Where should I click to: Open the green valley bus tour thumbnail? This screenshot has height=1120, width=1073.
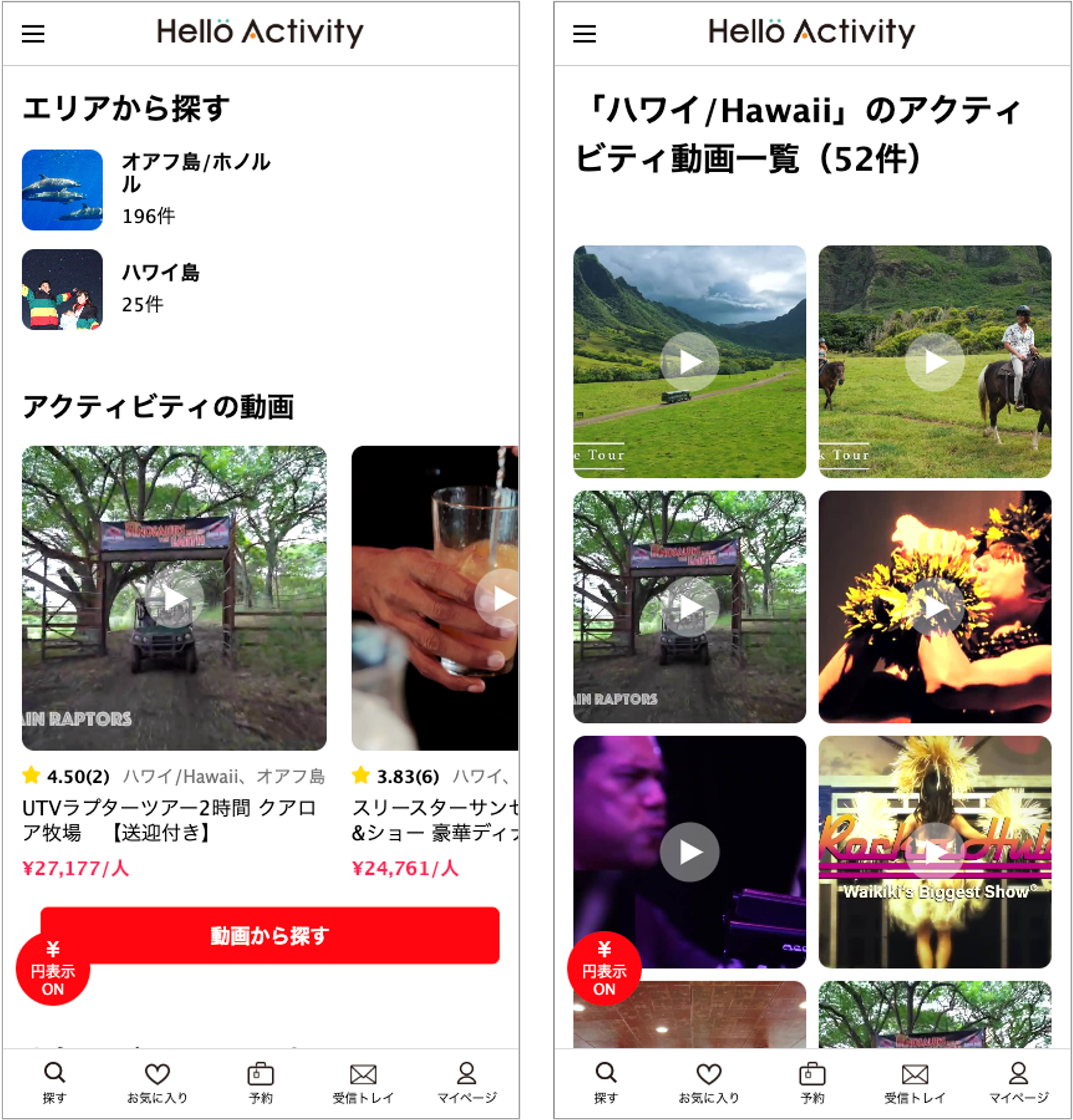689,360
